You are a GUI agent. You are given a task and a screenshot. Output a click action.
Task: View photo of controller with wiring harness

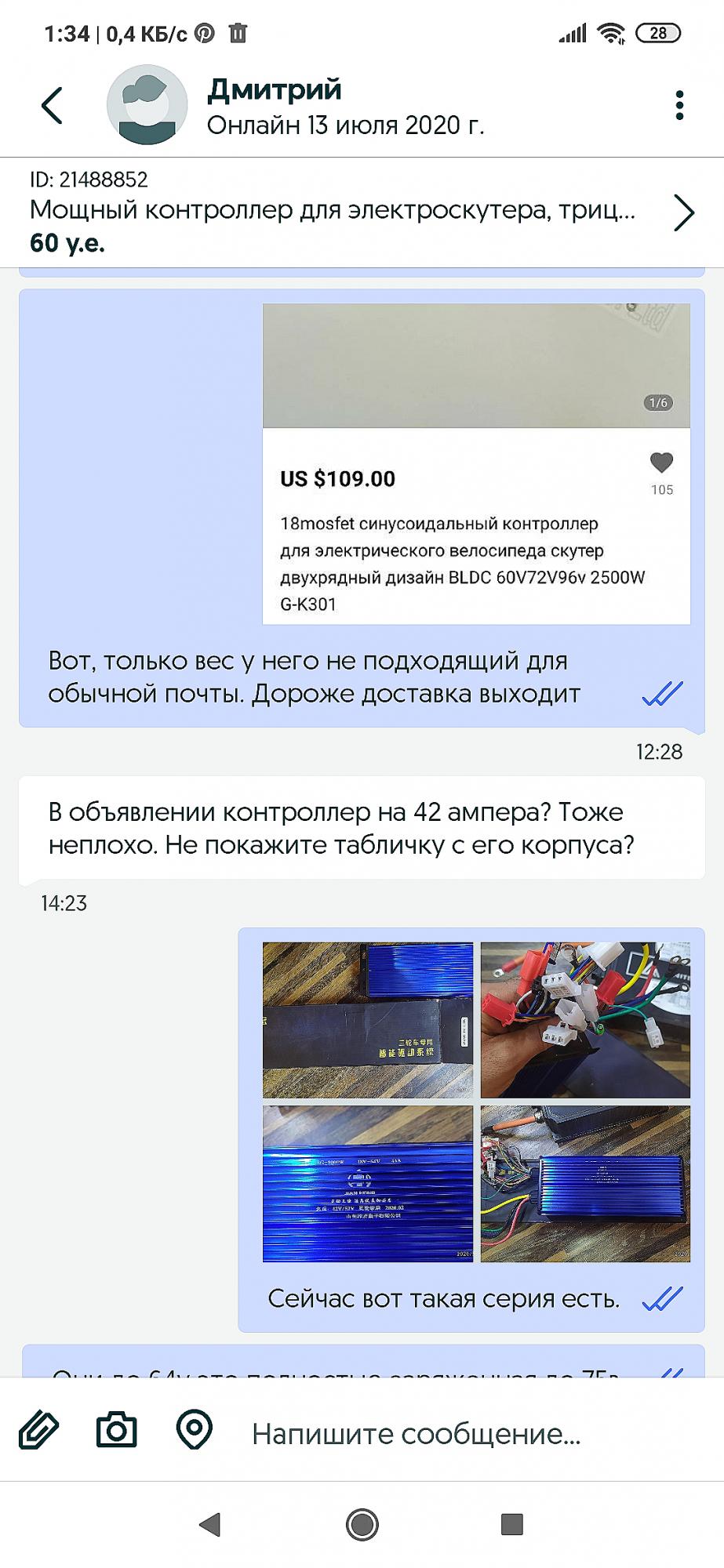coord(585,1184)
